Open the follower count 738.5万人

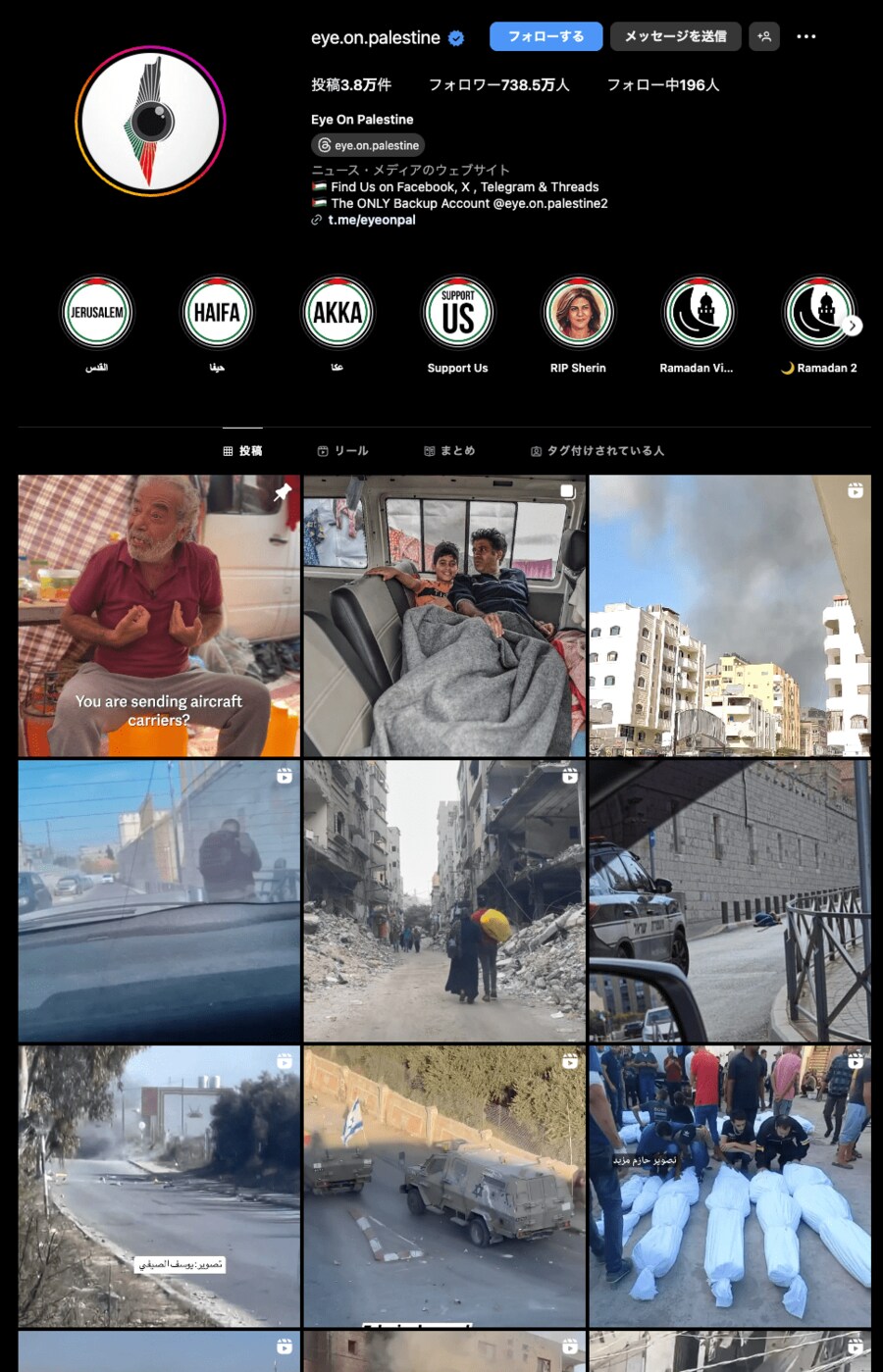pos(498,85)
